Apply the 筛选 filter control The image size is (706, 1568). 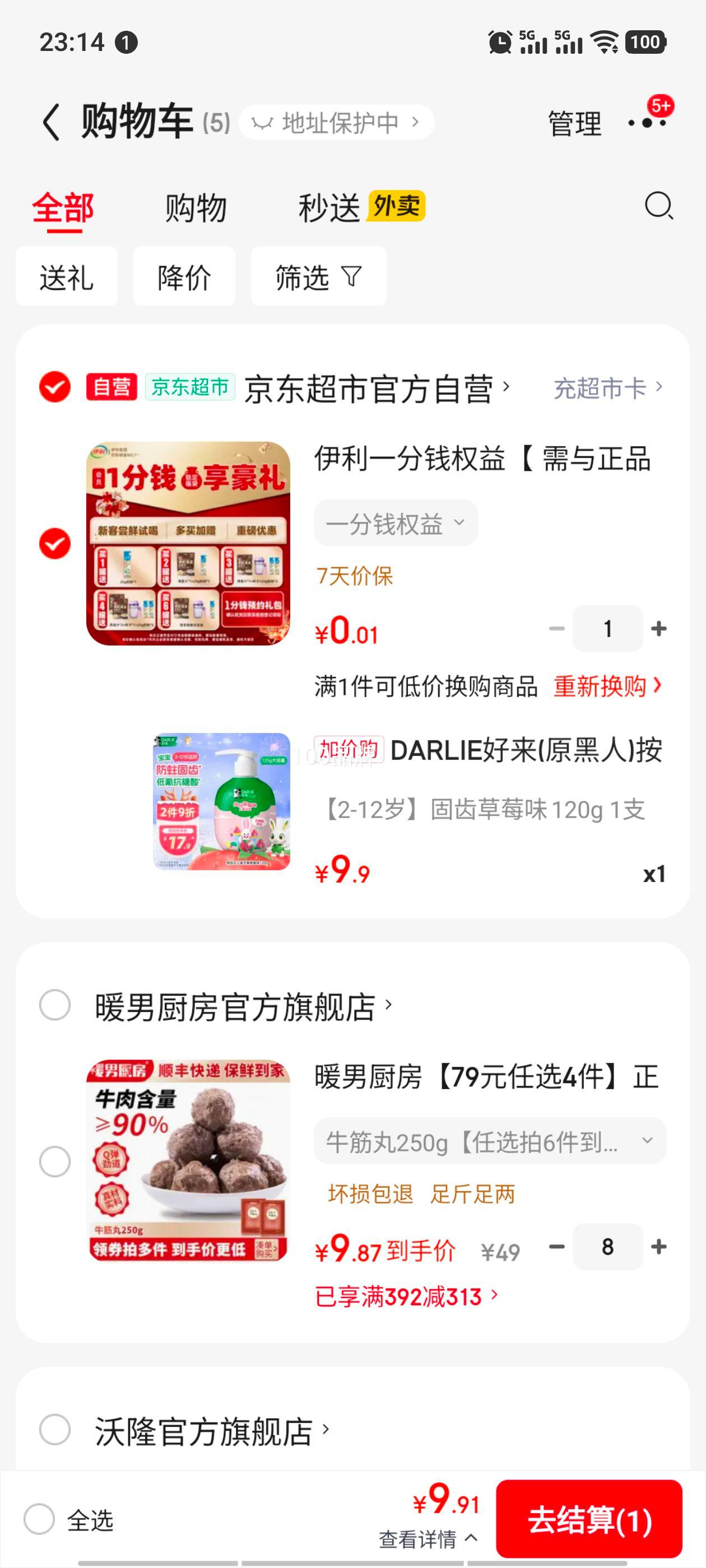[317, 276]
